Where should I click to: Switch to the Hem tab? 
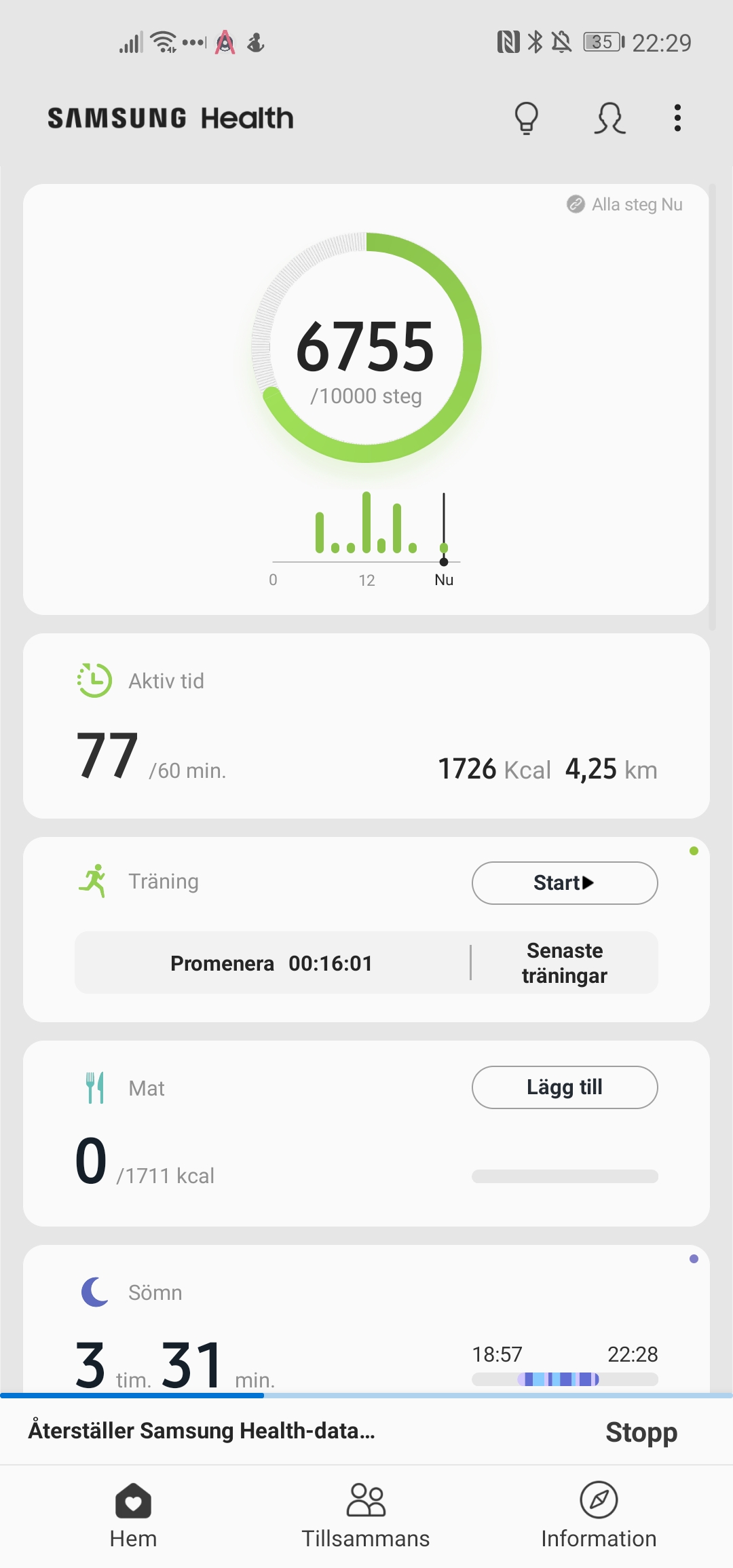click(133, 1515)
